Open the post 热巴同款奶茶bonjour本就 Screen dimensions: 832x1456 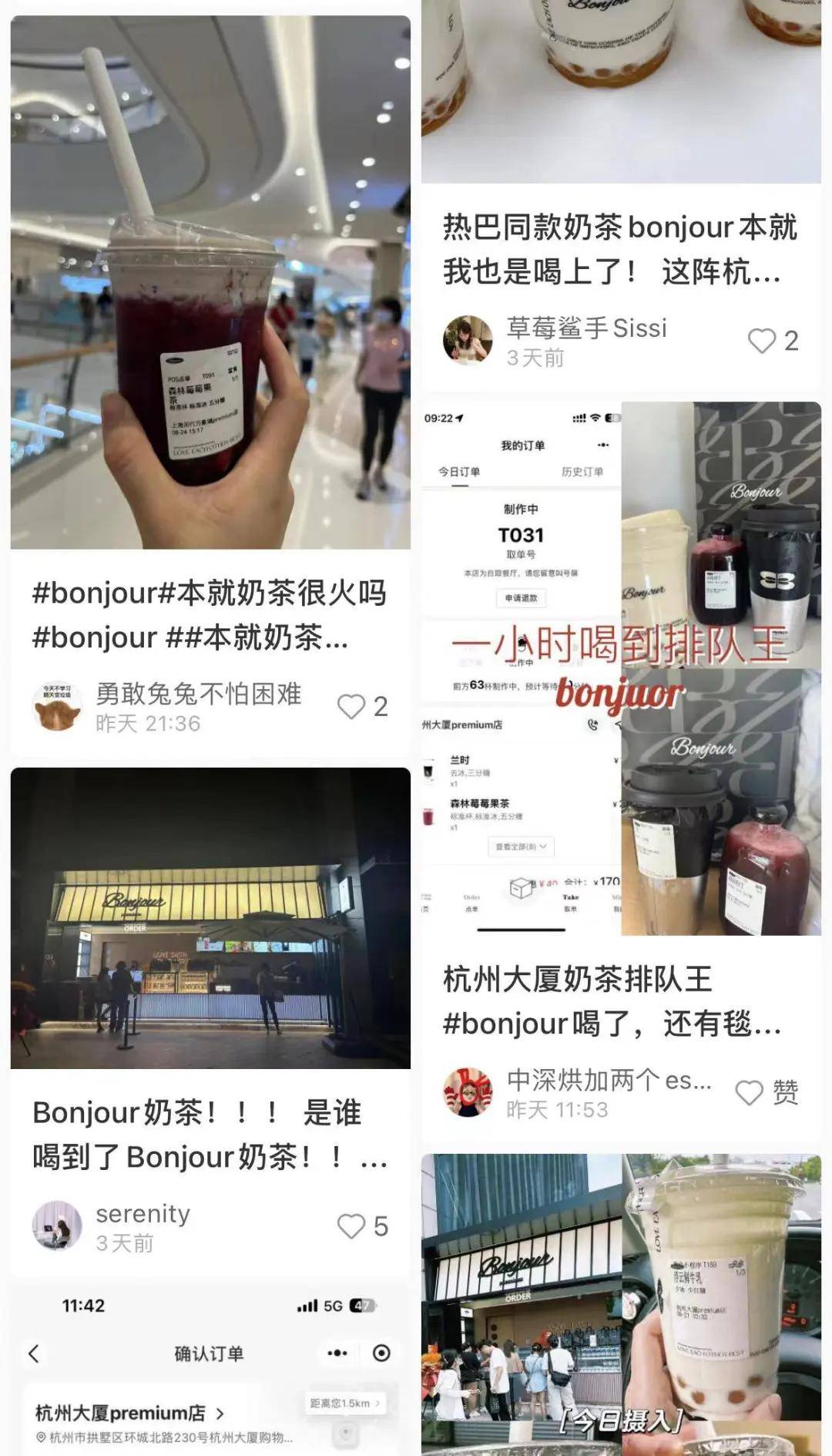click(x=619, y=249)
